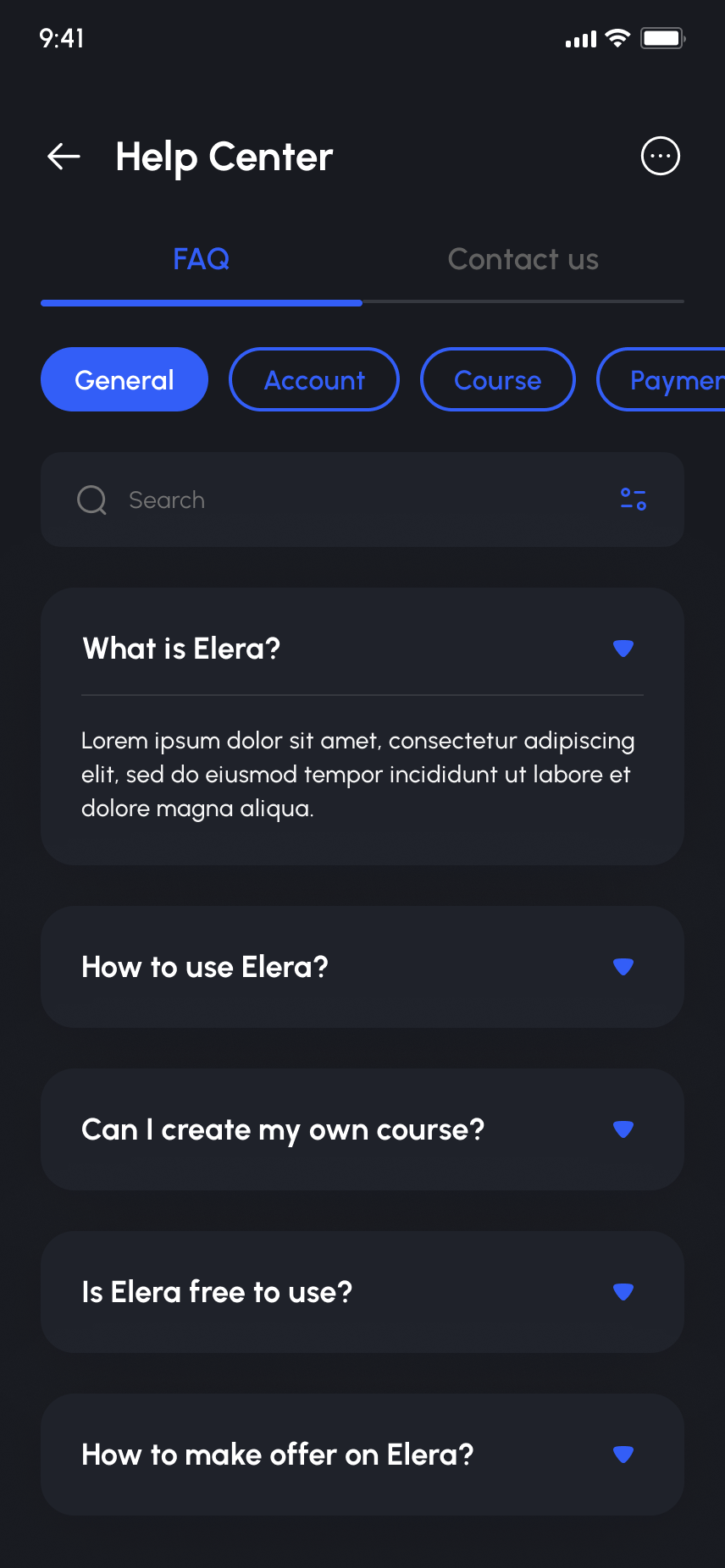The height and width of the screenshot is (1568, 725).
Task: Filter FAQs by Account
Action: click(314, 380)
